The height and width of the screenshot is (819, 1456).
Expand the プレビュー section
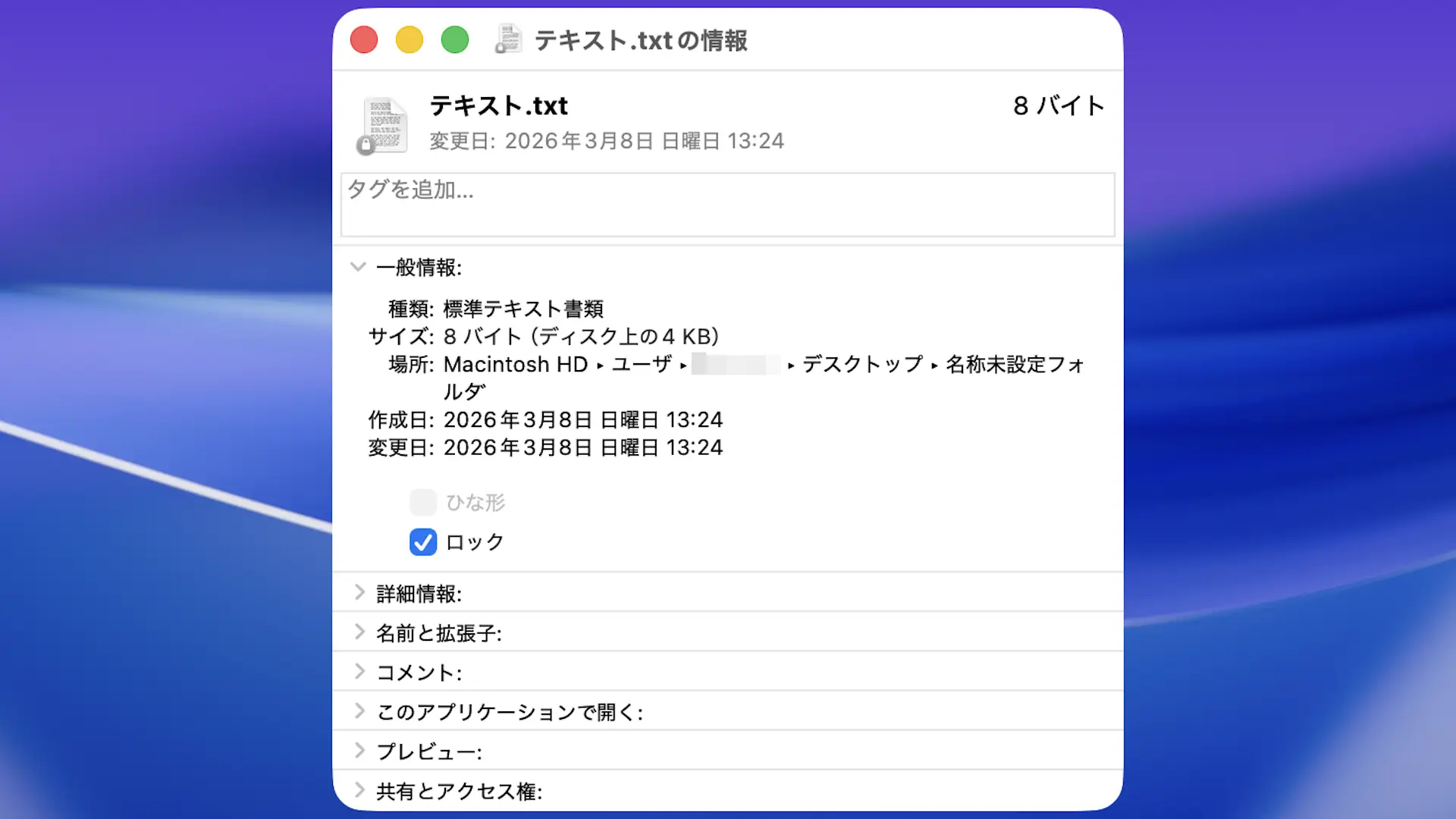359,751
